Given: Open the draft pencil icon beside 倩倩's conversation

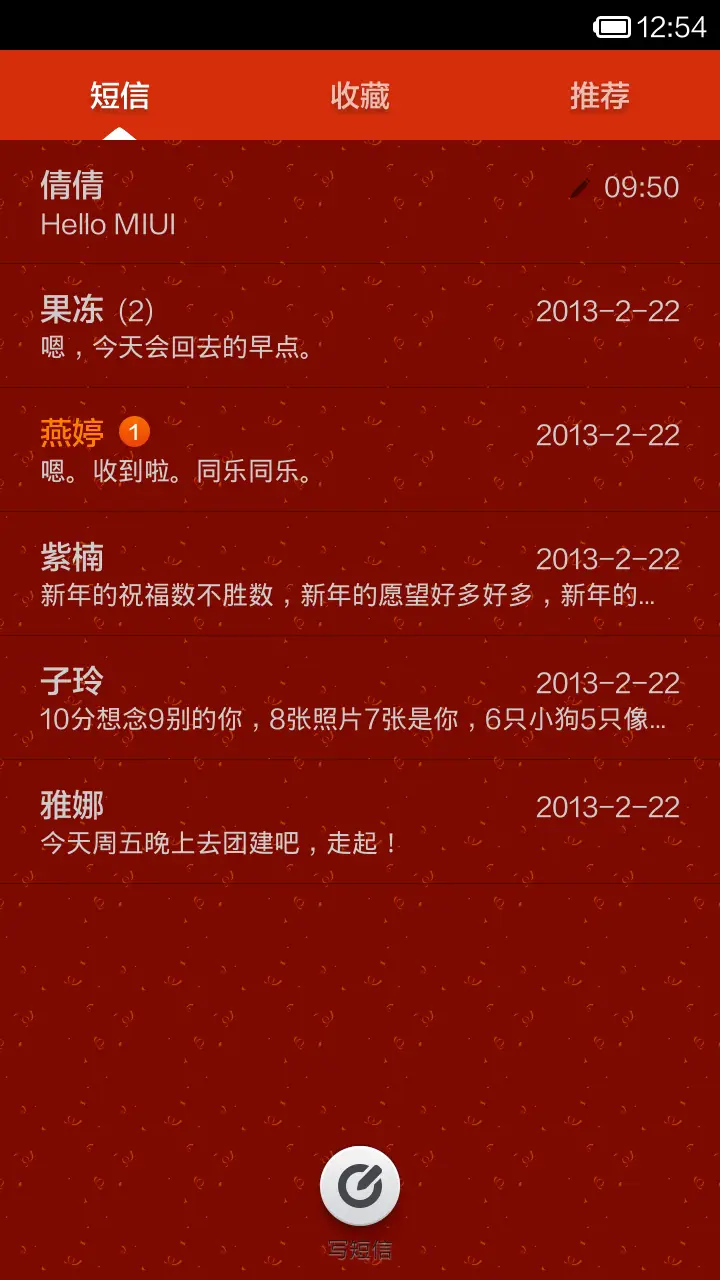Looking at the screenshot, I should pos(578,187).
